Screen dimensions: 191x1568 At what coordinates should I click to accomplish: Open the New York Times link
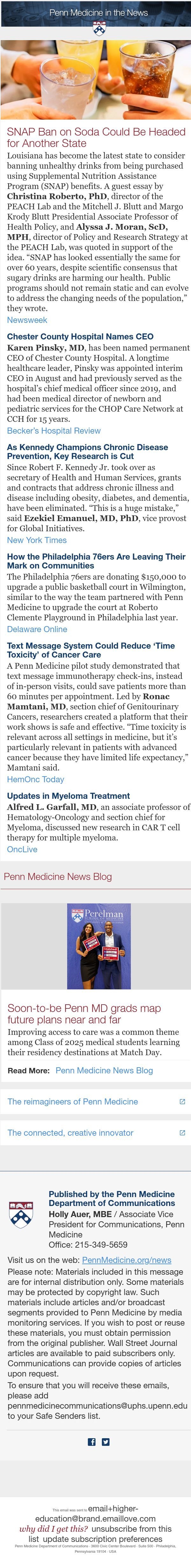(x=37, y=540)
